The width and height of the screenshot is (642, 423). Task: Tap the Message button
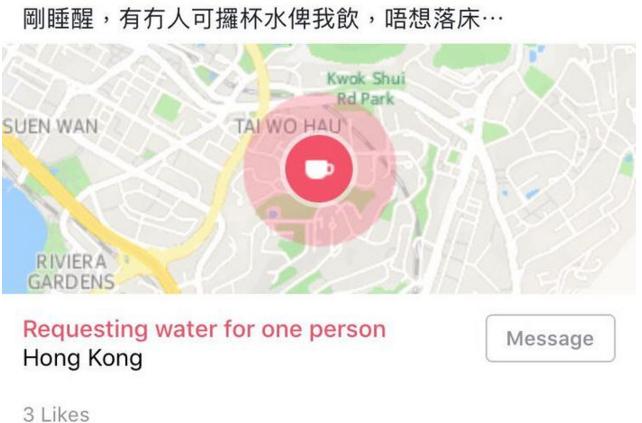click(x=550, y=338)
